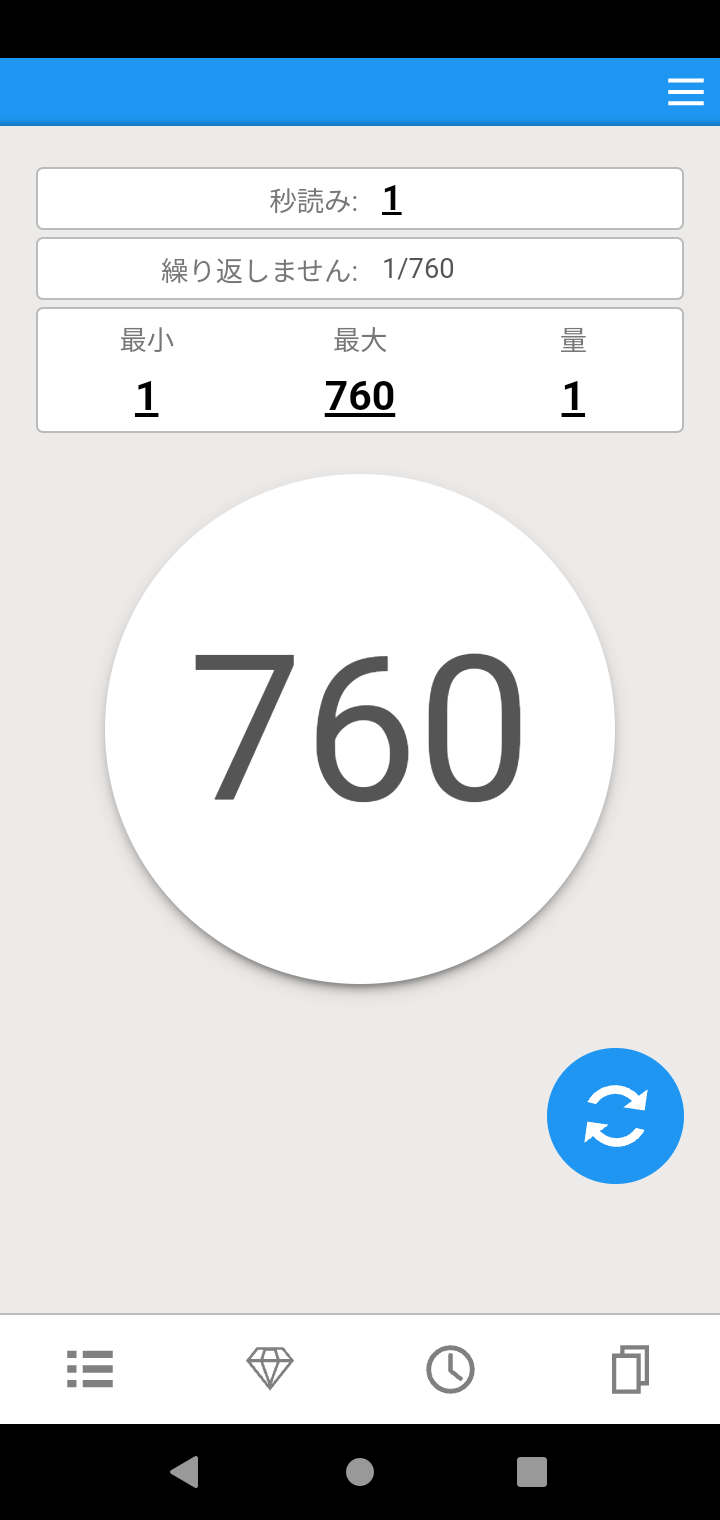Go back using system back button

point(184,1472)
